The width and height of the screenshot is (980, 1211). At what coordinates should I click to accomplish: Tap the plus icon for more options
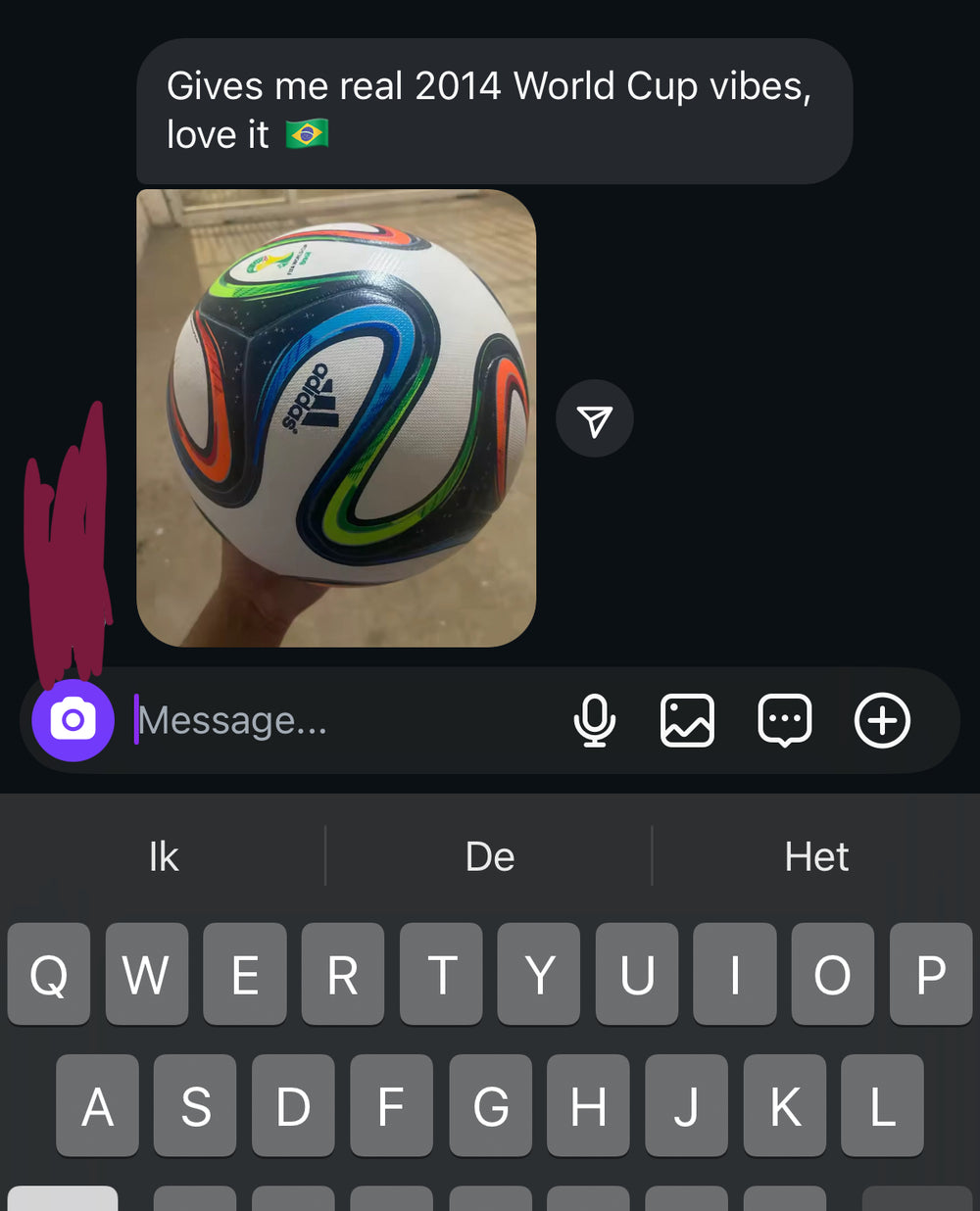[882, 721]
